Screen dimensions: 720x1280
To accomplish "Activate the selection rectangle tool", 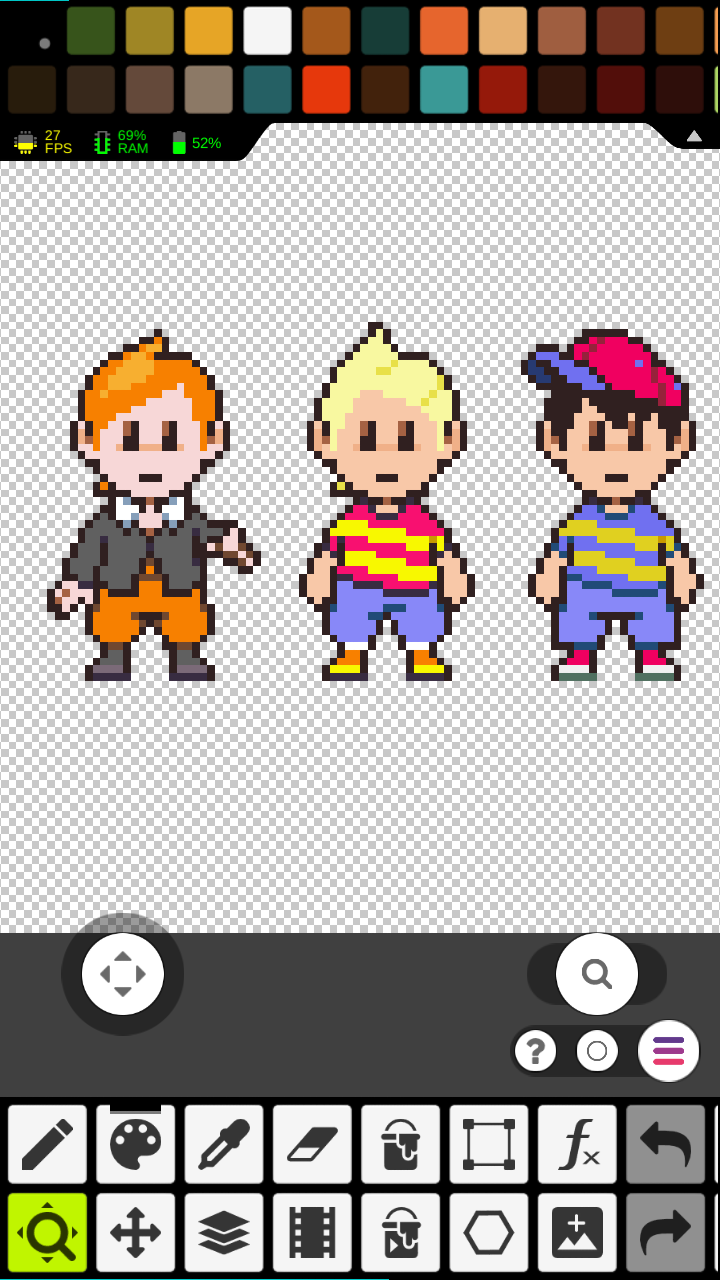I will click(489, 1144).
